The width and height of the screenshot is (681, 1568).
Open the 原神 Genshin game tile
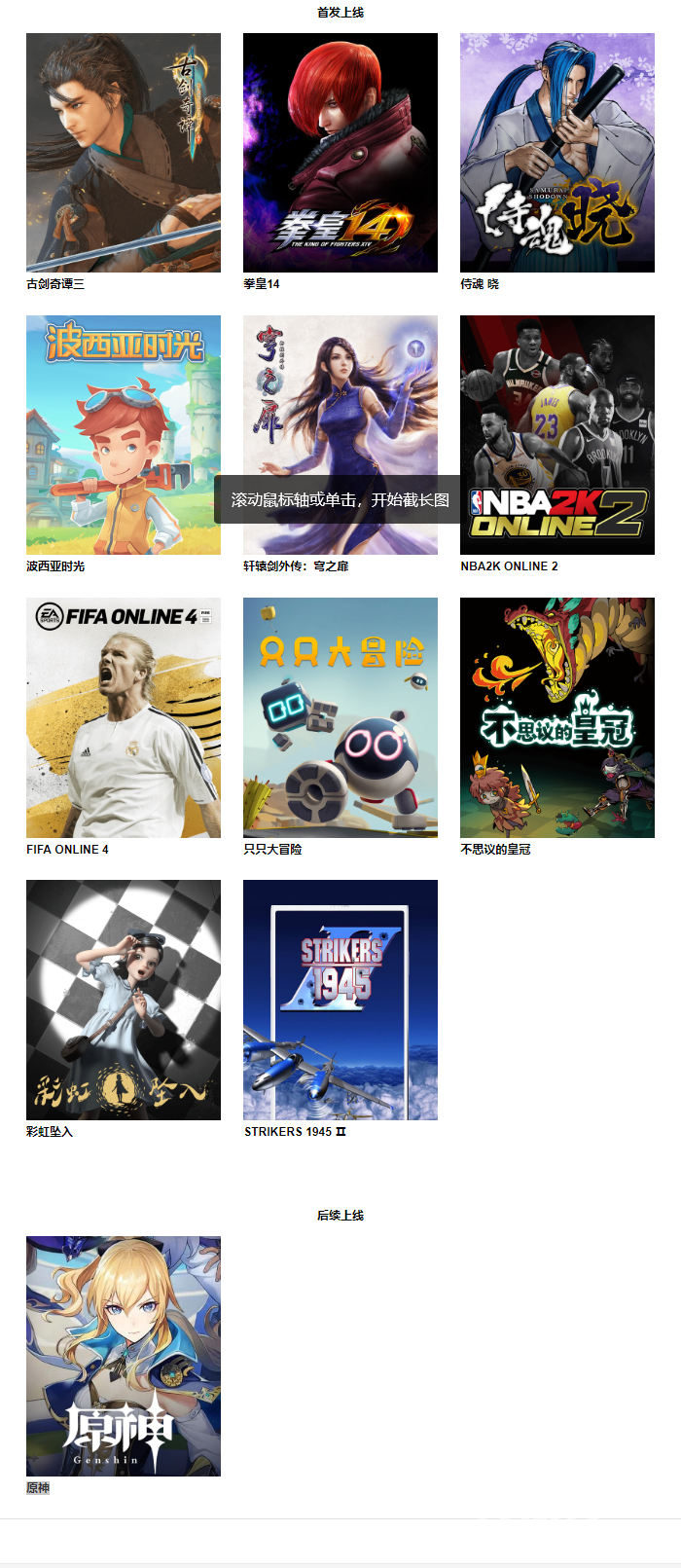[124, 1356]
